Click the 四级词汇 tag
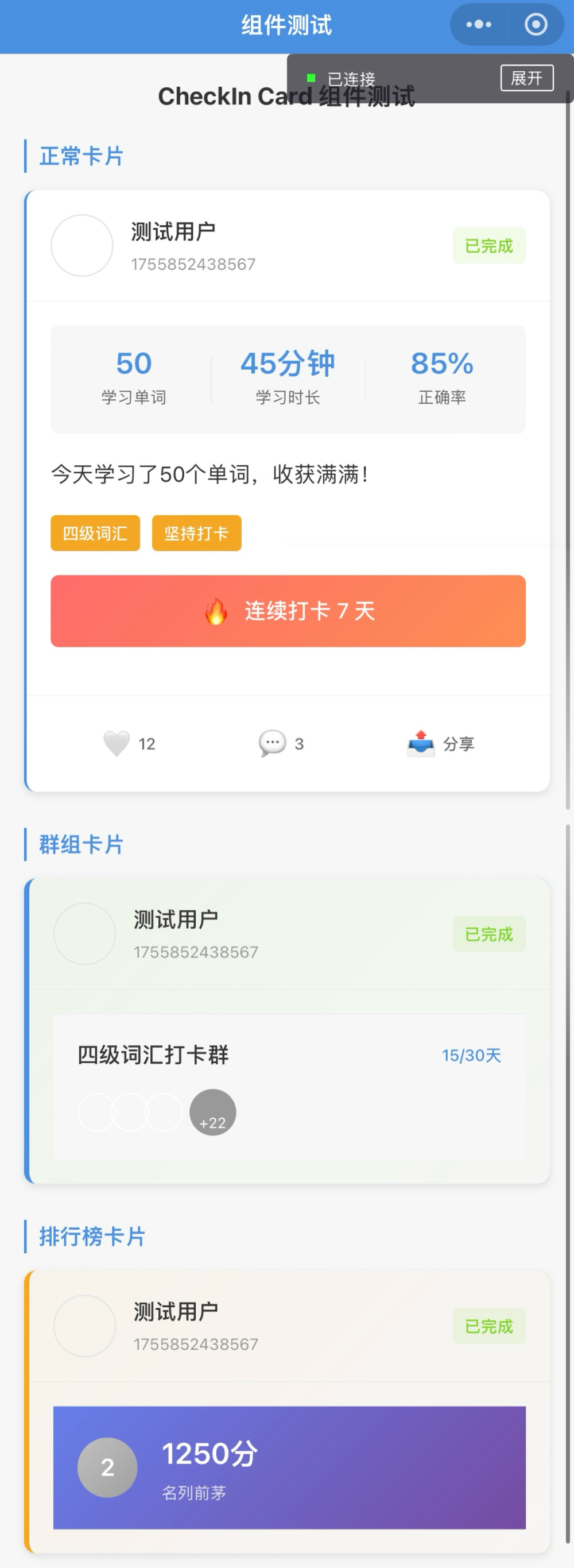The image size is (574, 1568). [x=95, y=532]
